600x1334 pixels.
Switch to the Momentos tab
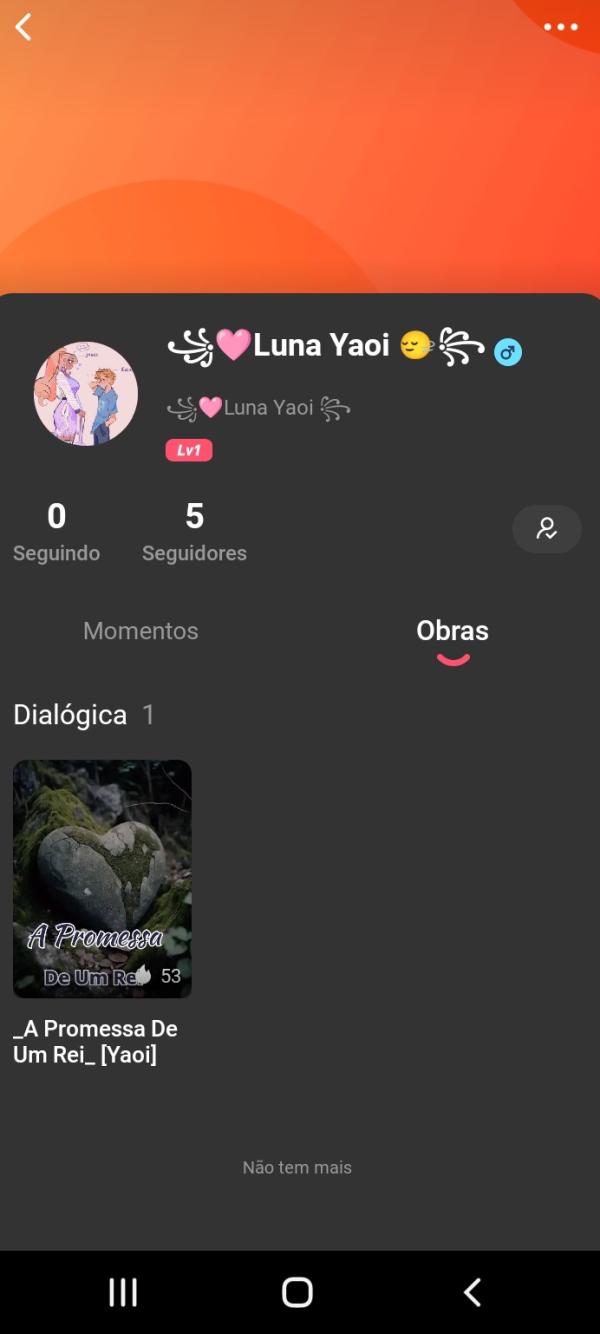140,631
